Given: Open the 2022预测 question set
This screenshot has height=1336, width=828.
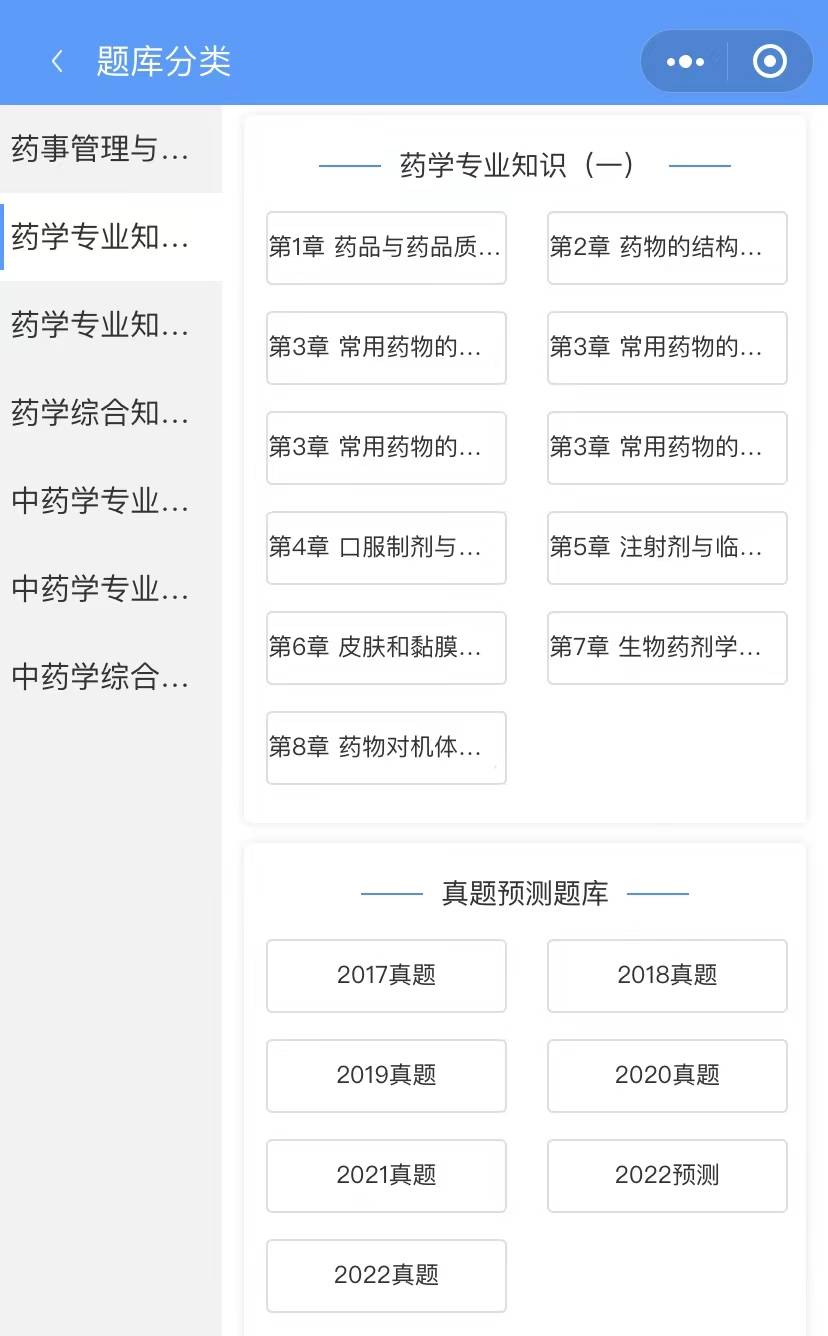Looking at the screenshot, I should point(667,1176).
